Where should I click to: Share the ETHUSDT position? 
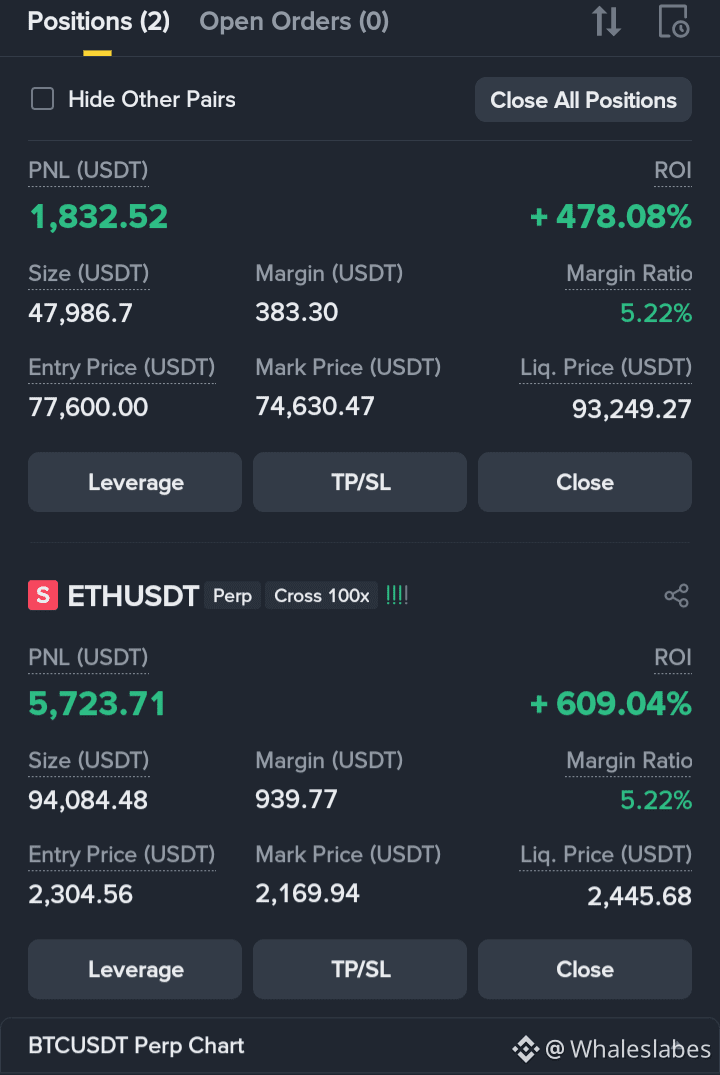tap(676, 596)
